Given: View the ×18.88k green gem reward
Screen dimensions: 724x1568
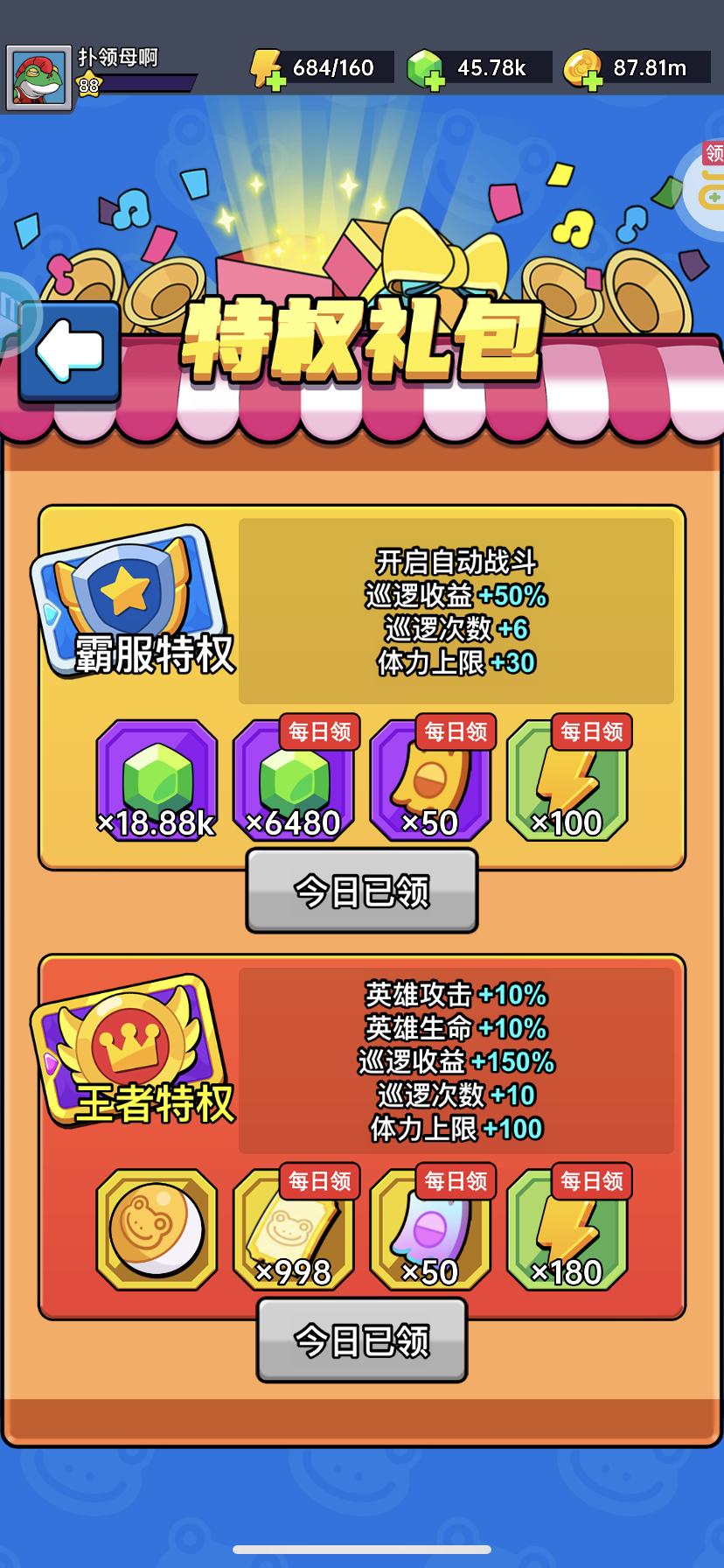Looking at the screenshot, I should [x=157, y=780].
